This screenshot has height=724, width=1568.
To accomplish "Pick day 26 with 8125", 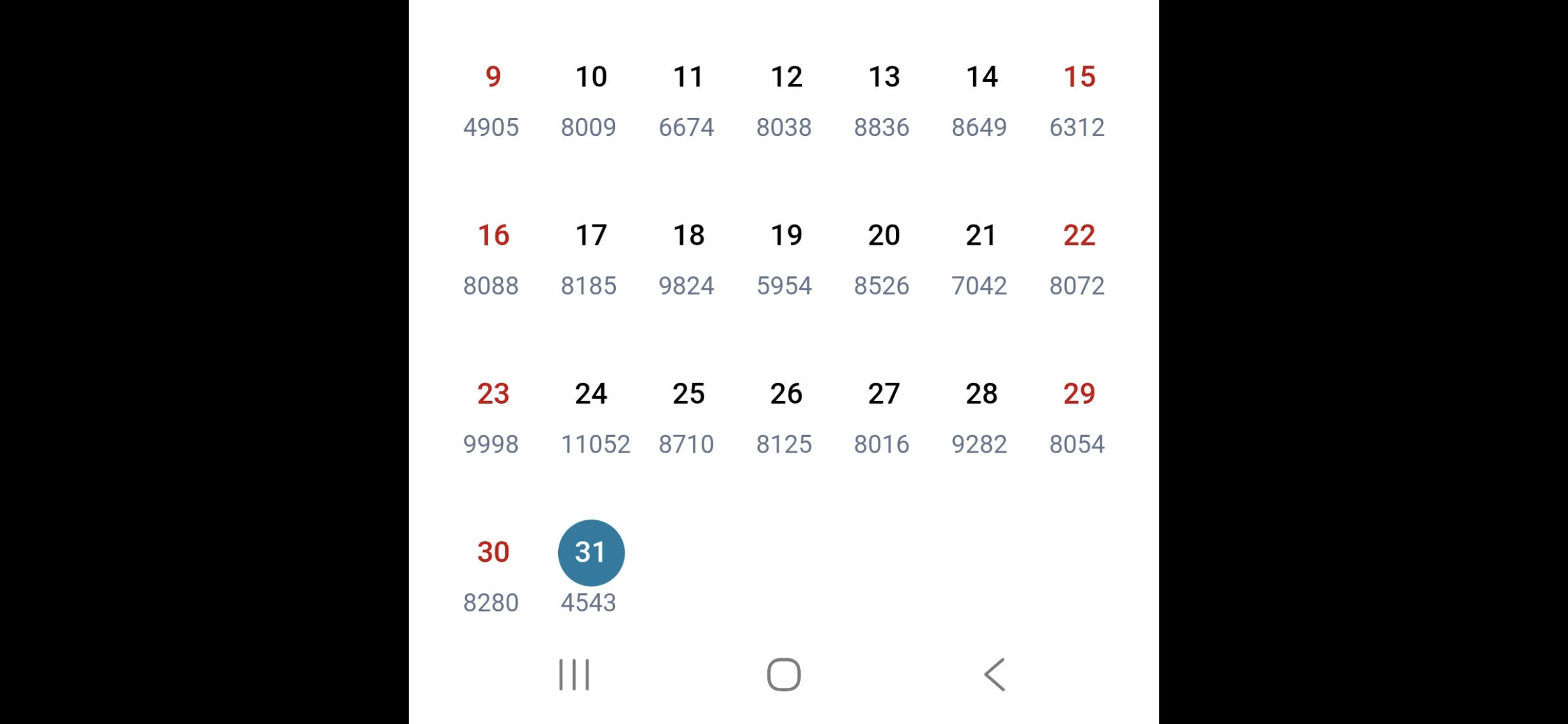I will [x=786, y=418].
